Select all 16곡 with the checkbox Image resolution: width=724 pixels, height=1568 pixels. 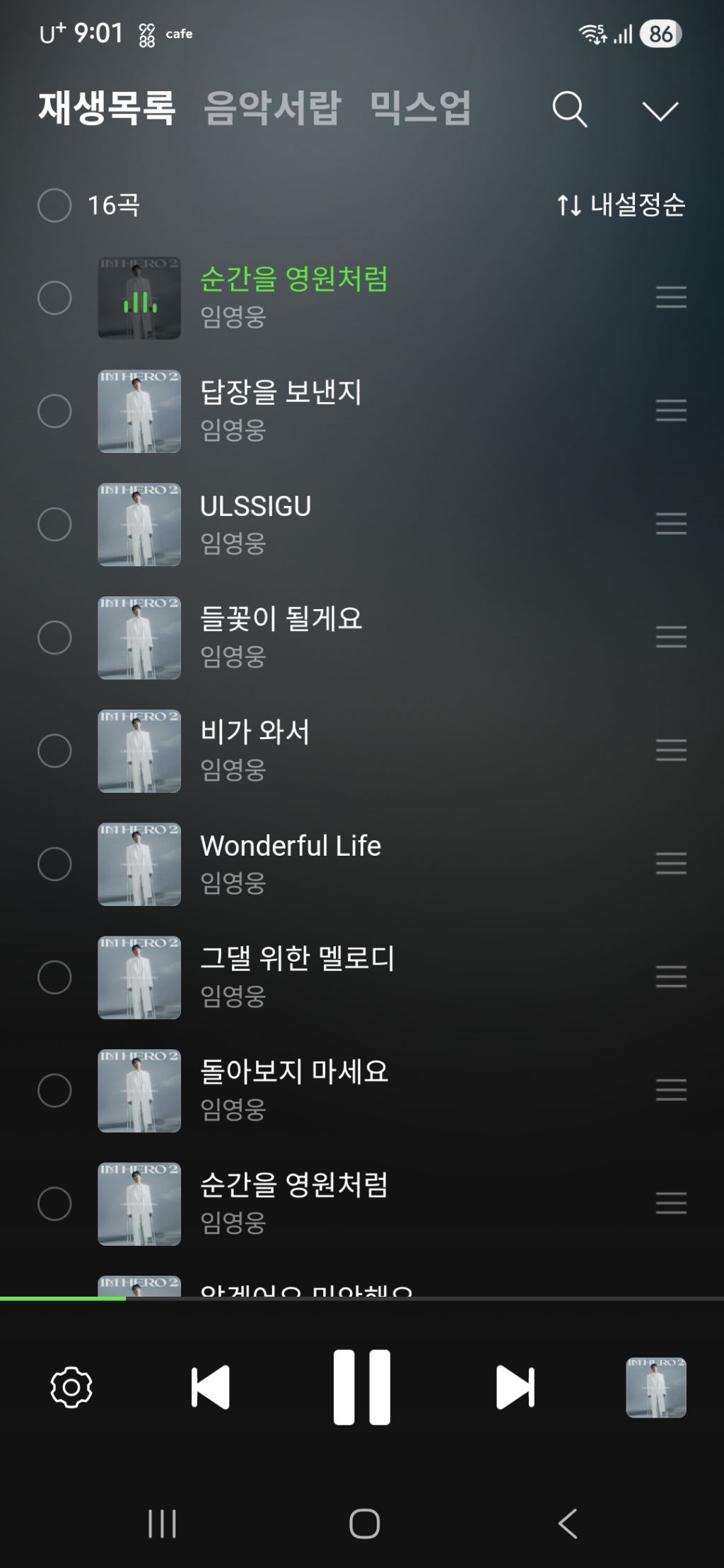coord(54,206)
